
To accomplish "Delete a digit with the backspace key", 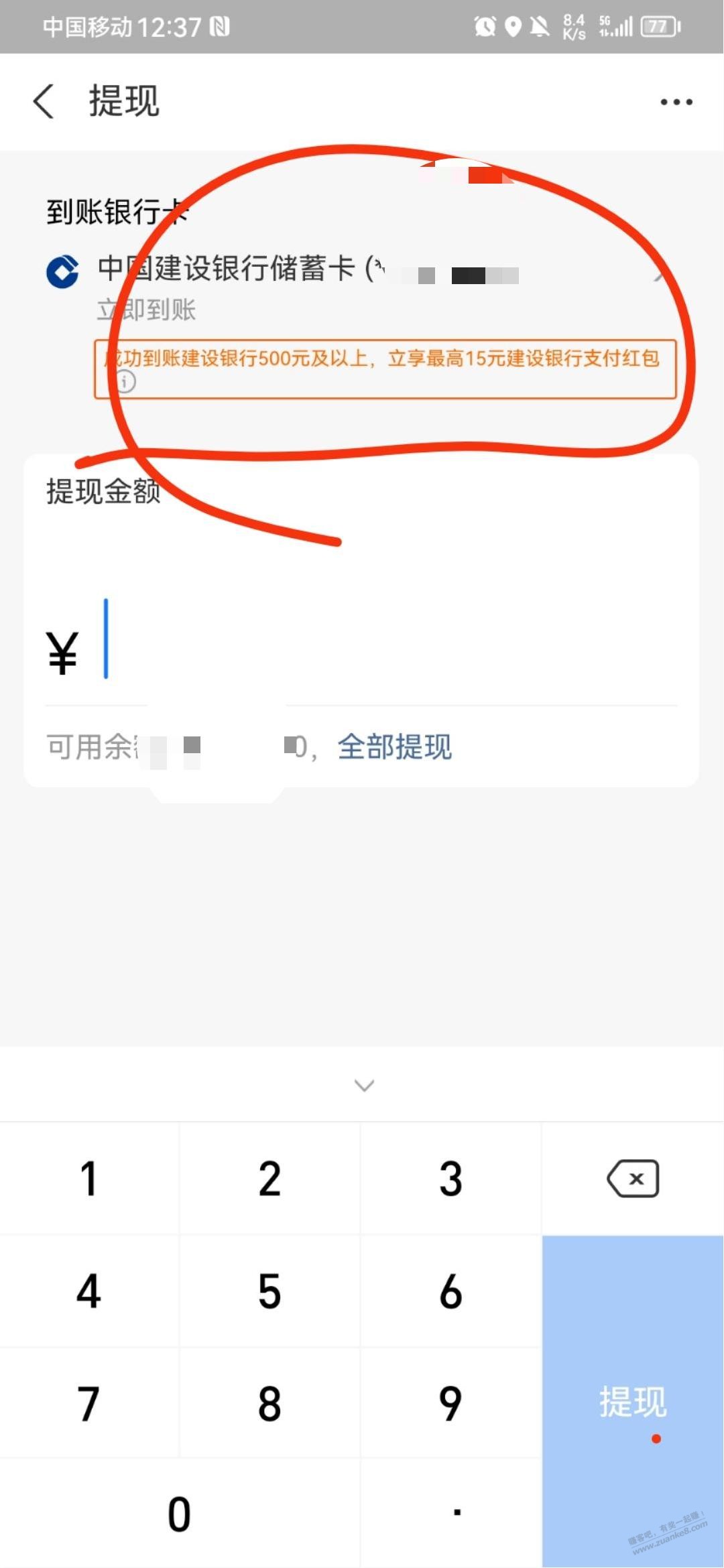I will pyautogui.click(x=633, y=1178).
